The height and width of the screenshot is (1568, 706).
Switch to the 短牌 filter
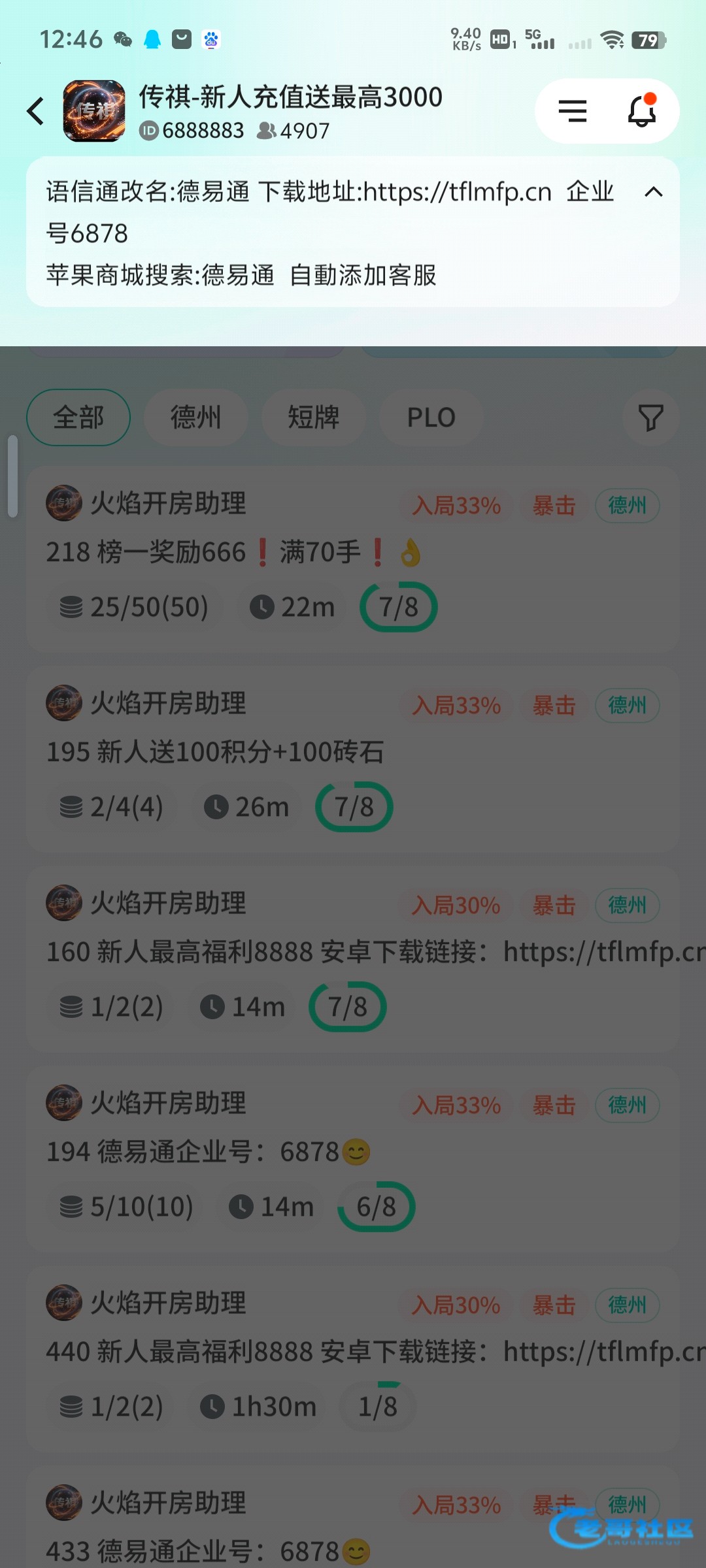click(313, 417)
